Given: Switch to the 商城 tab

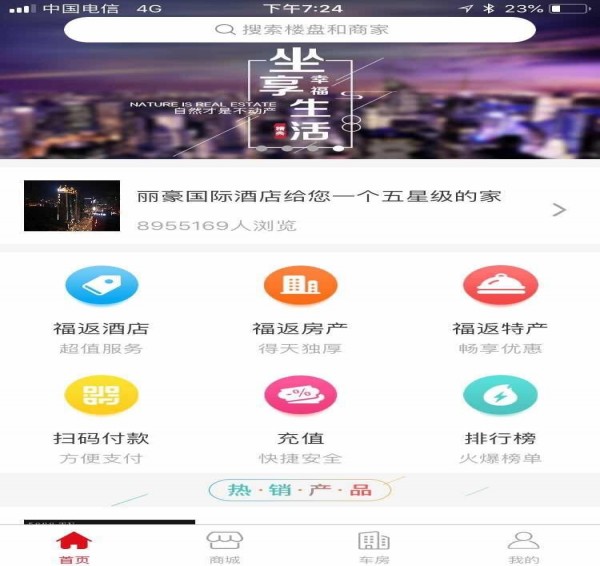Looking at the screenshot, I should (x=224, y=546).
